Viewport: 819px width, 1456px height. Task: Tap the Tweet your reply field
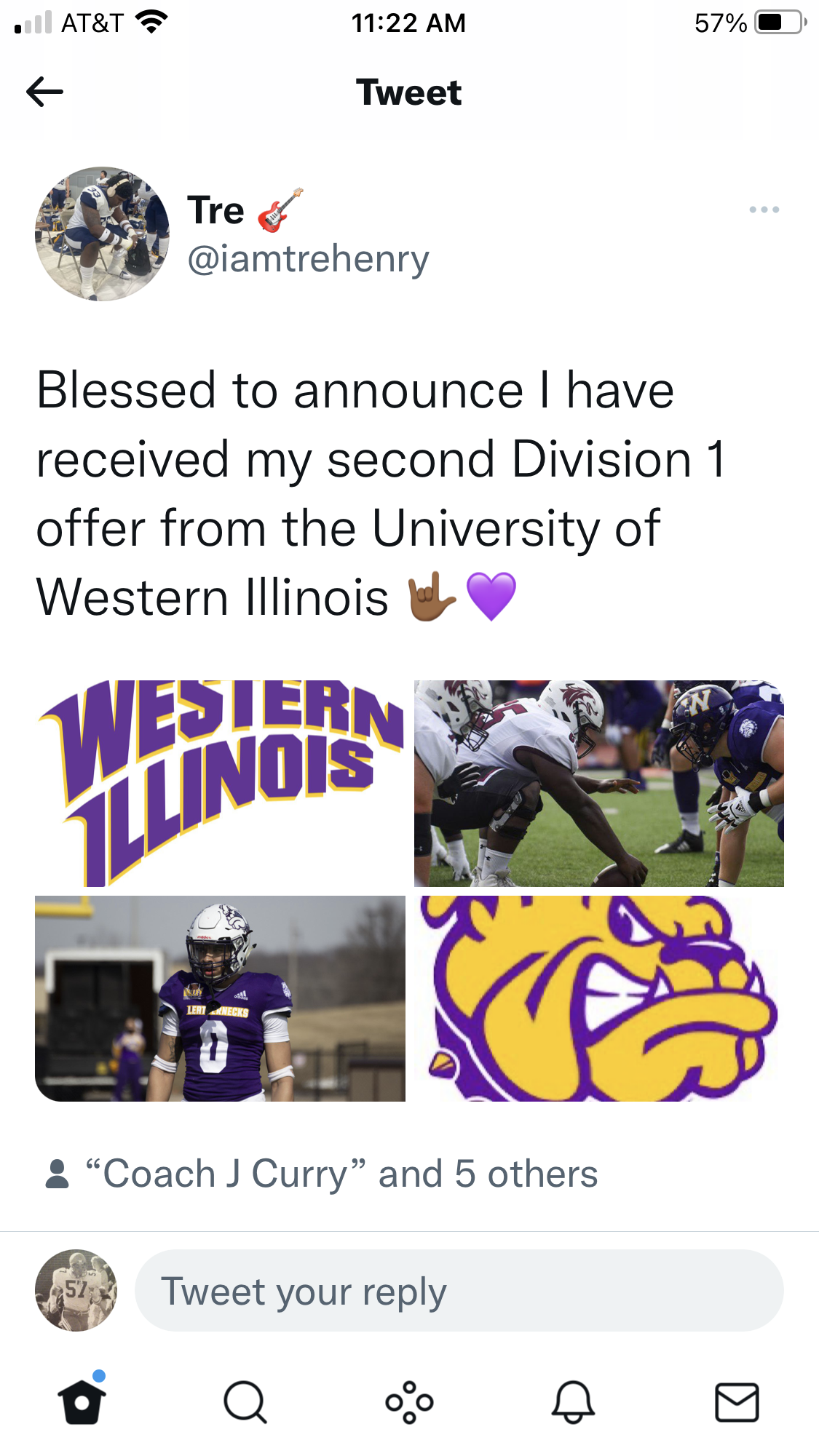click(x=459, y=1291)
